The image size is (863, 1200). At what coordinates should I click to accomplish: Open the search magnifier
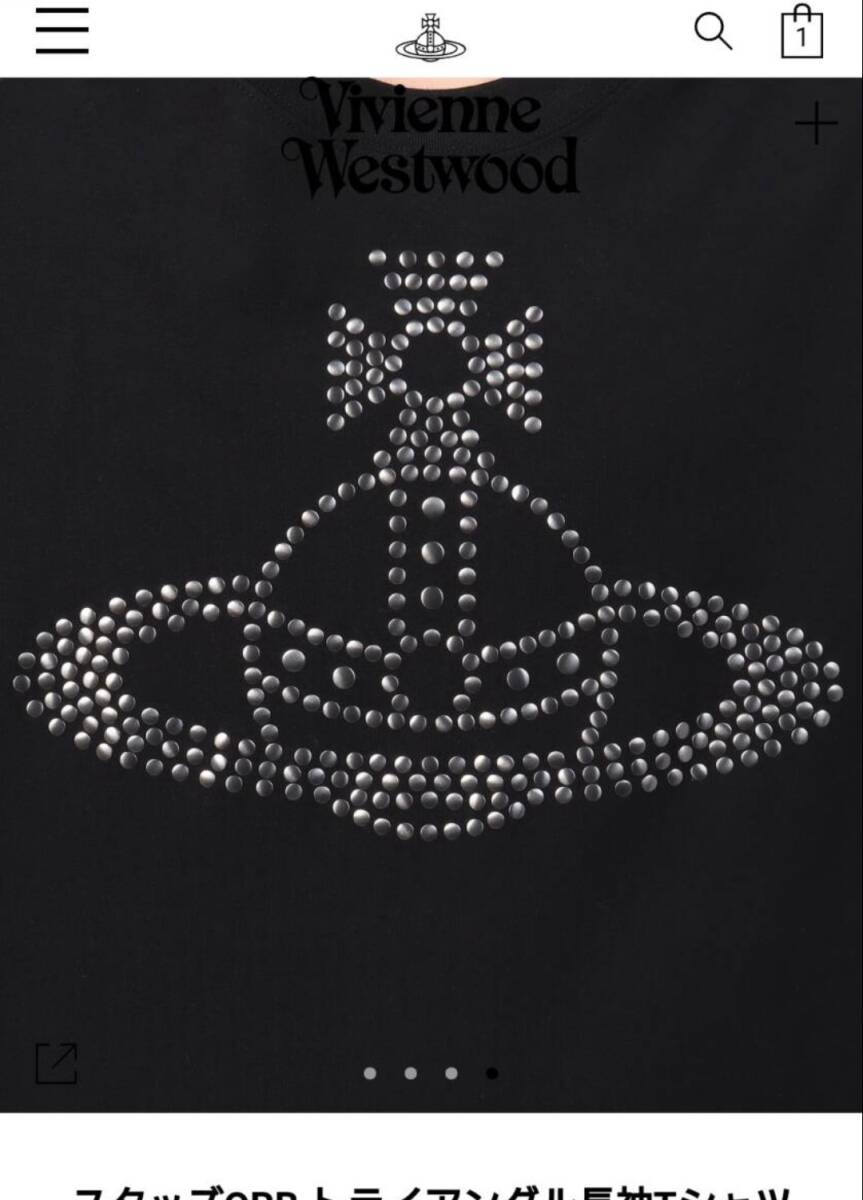tap(713, 32)
